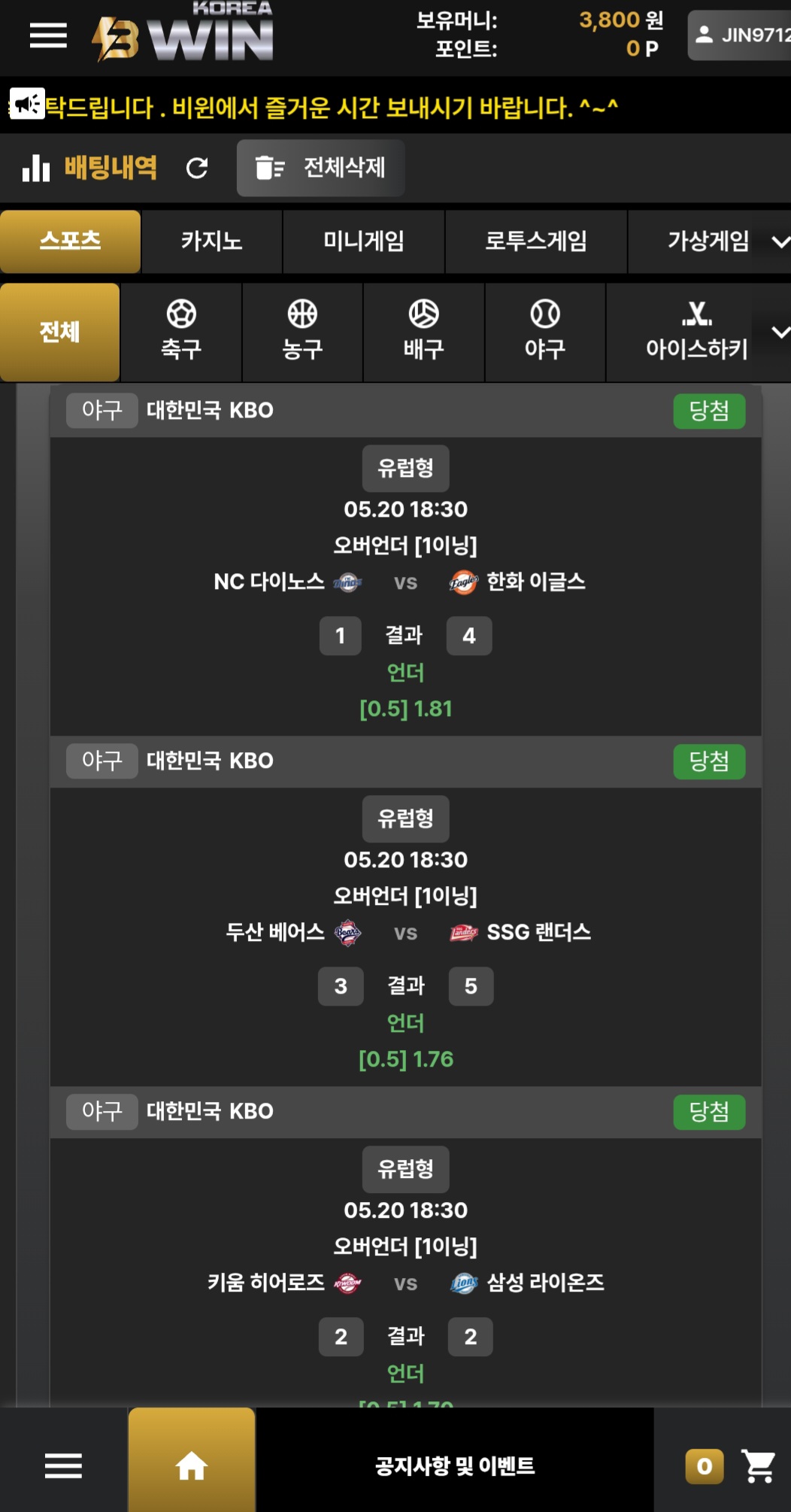Expand the sports filter chevron
Screen dimensions: 791x1512
(x=780, y=332)
